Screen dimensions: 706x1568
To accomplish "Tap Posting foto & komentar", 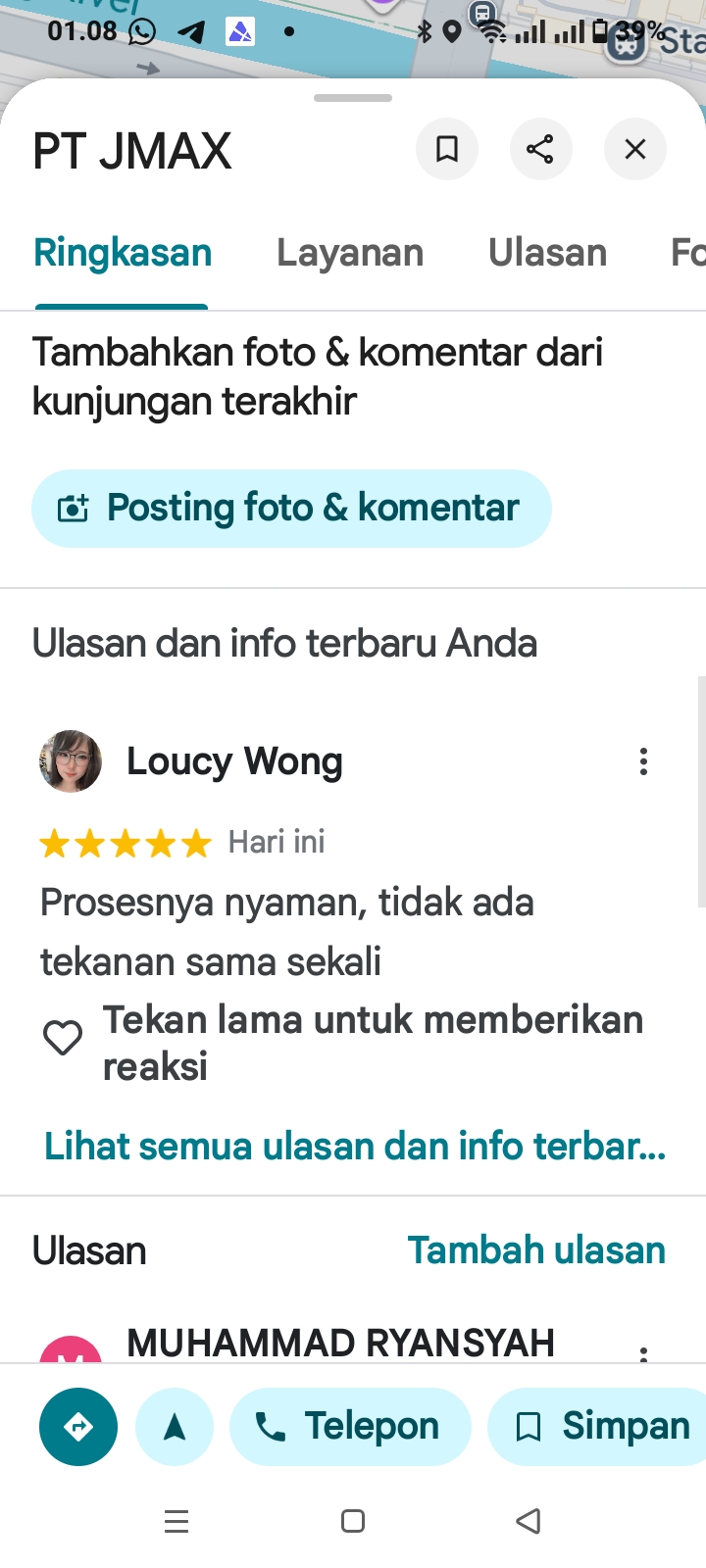I will [291, 508].
